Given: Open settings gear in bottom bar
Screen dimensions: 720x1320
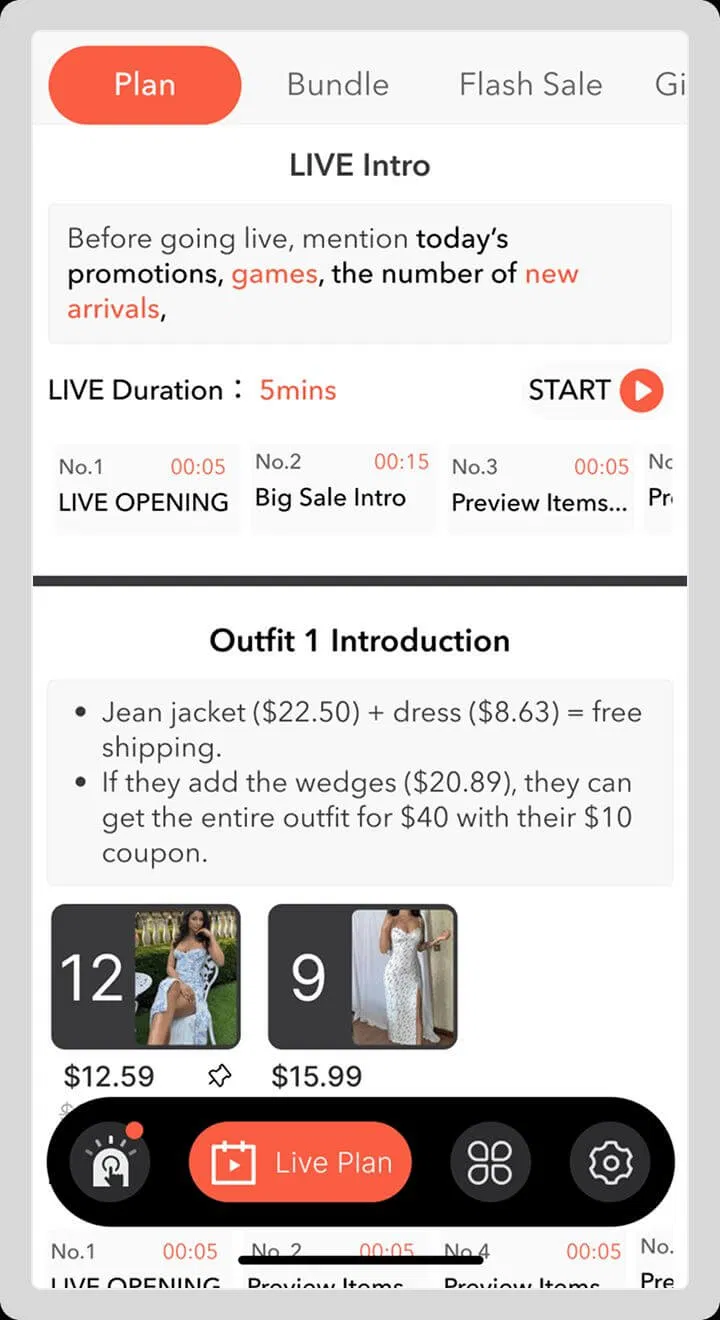Looking at the screenshot, I should click(610, 1162).
